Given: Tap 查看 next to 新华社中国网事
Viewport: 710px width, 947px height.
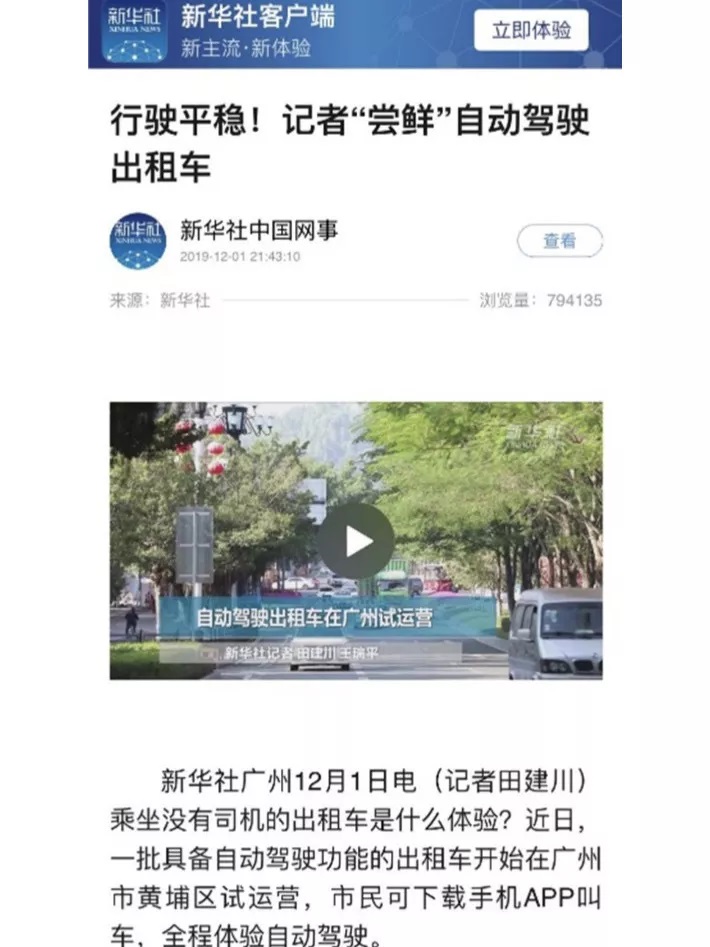Looking at the screenshot, I should click(559, 241).
